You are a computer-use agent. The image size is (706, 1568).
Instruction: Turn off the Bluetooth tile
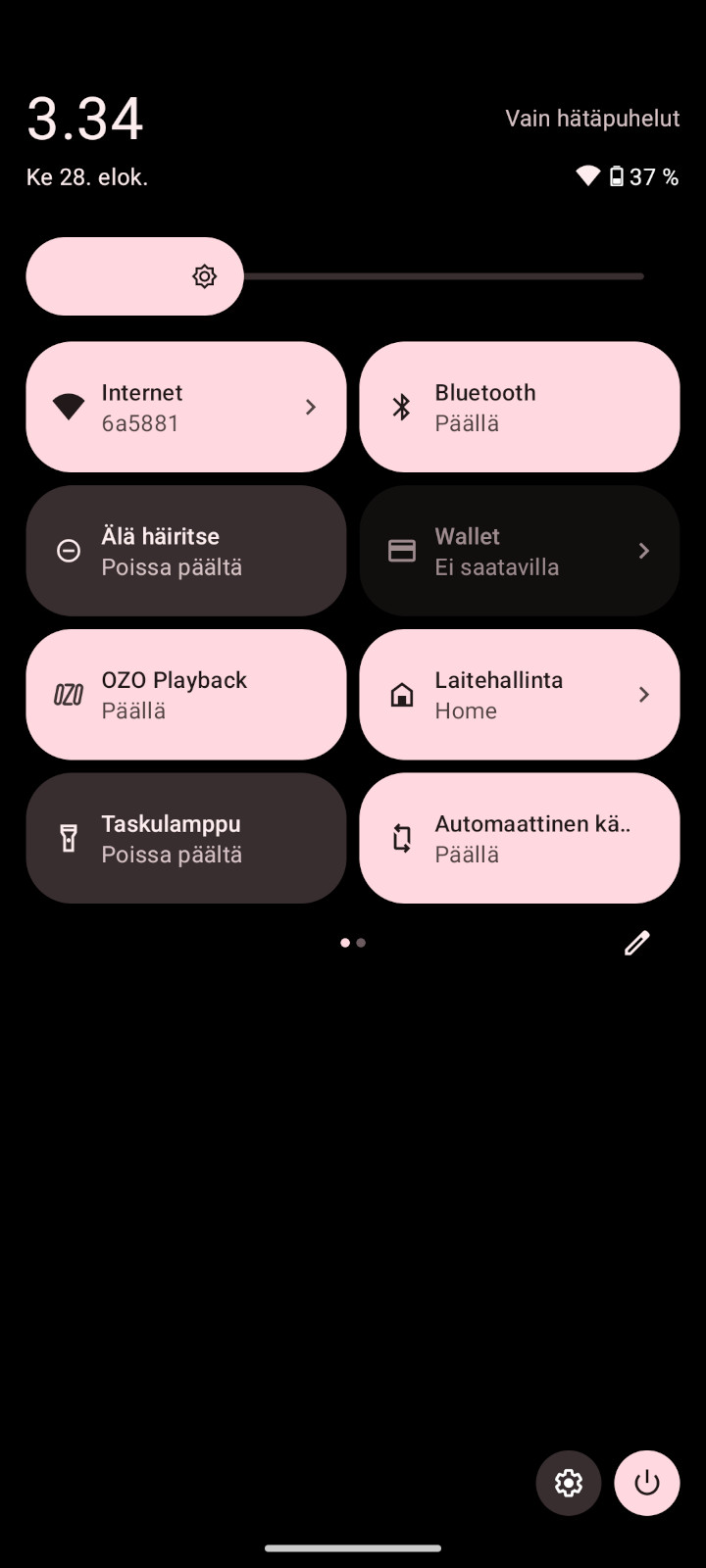519,407
